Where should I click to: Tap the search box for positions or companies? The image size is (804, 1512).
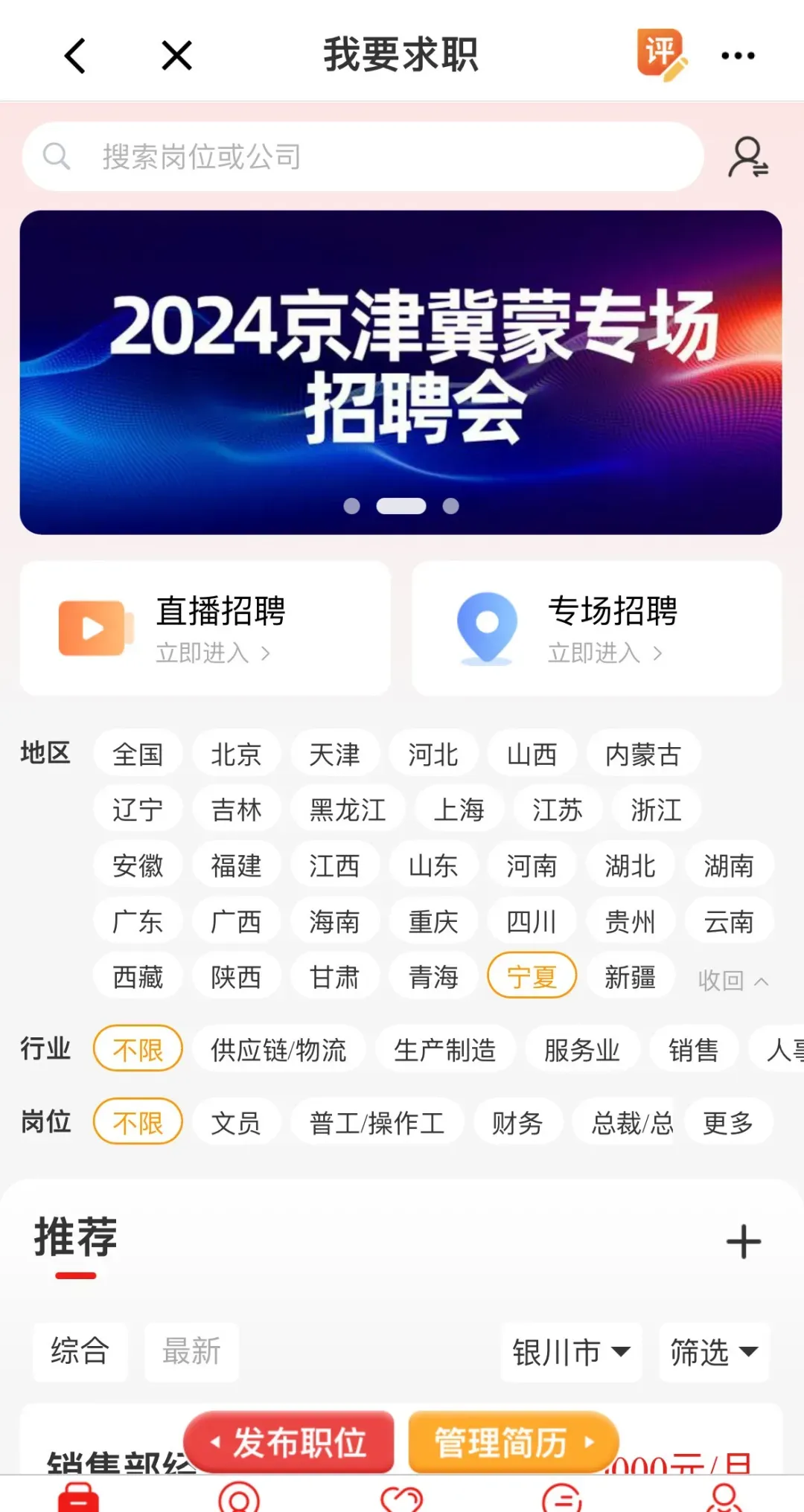[x=363, y=157]
